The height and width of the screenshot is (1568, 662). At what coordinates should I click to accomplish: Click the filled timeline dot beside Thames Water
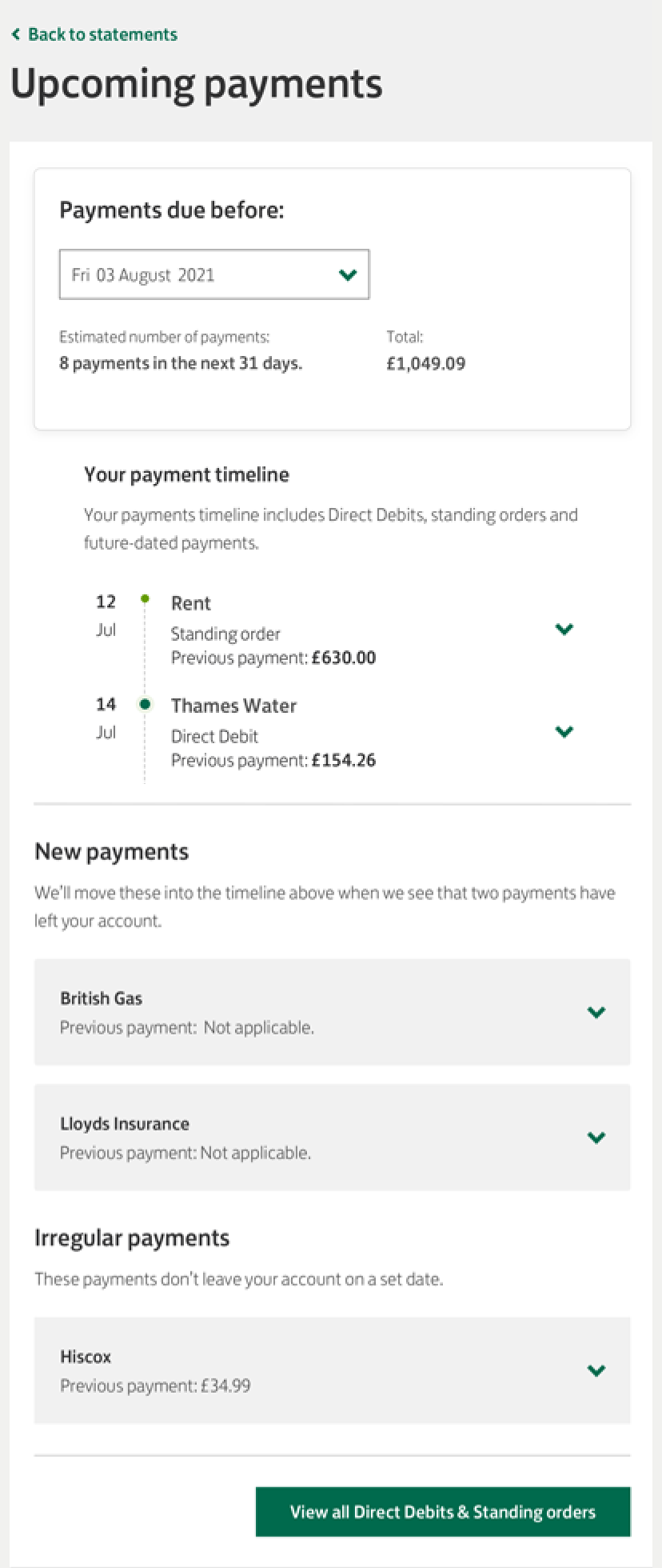pyautogui.click(x=144, y=704)
